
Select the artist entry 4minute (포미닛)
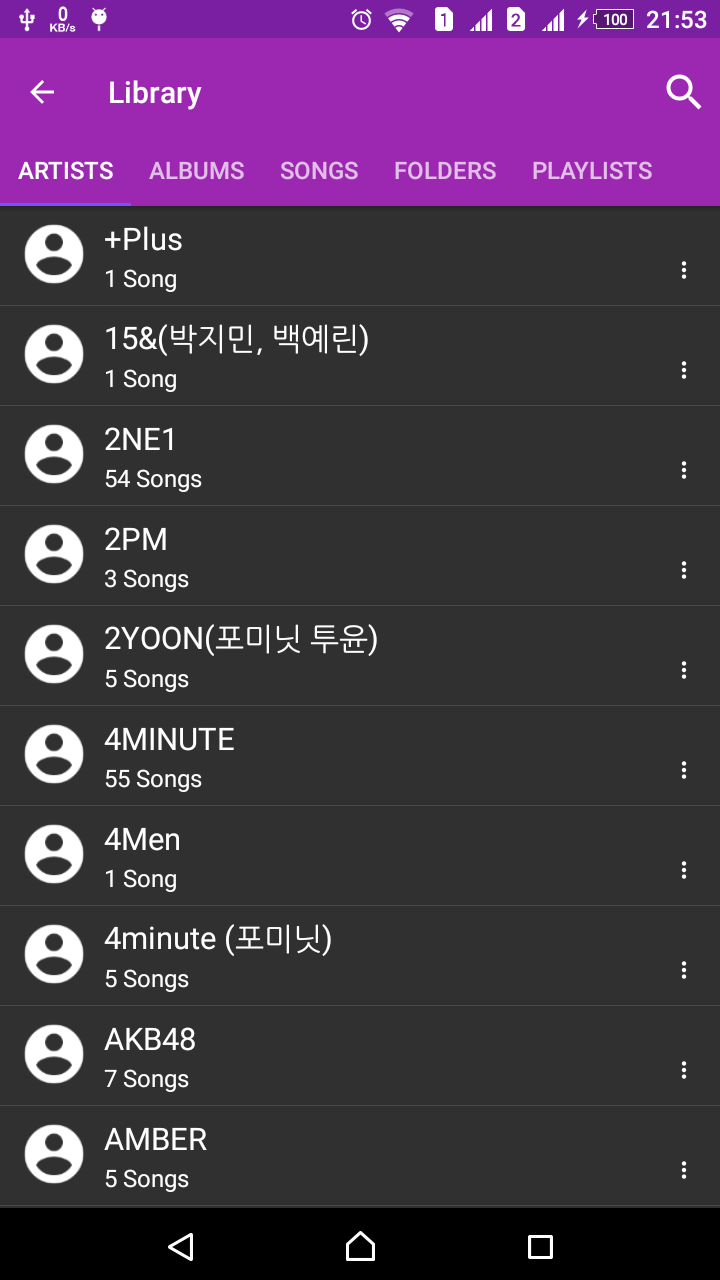[x=300, y=955]
